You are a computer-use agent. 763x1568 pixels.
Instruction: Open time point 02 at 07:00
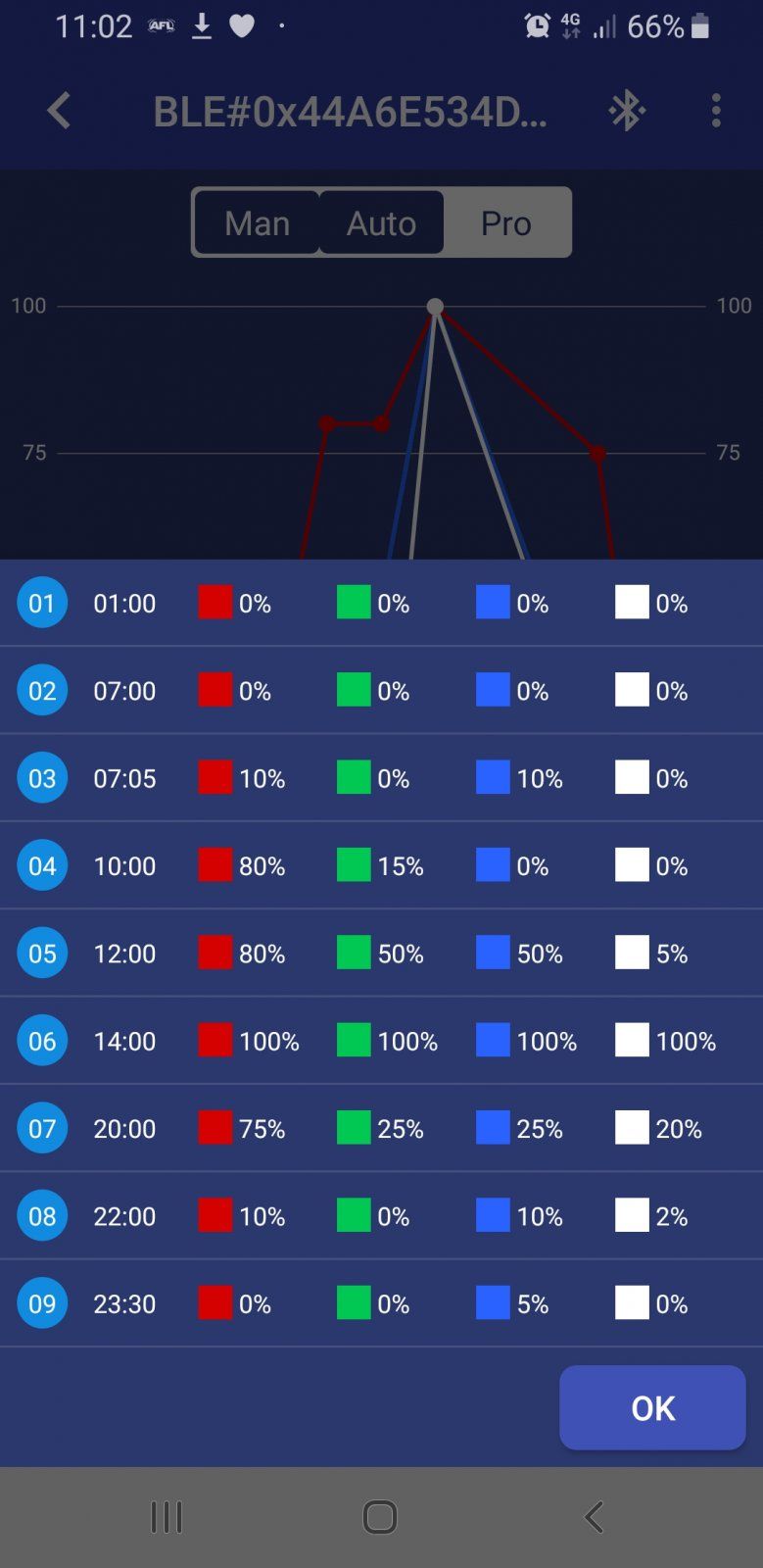pyautogui.click(x=42, y=690)
